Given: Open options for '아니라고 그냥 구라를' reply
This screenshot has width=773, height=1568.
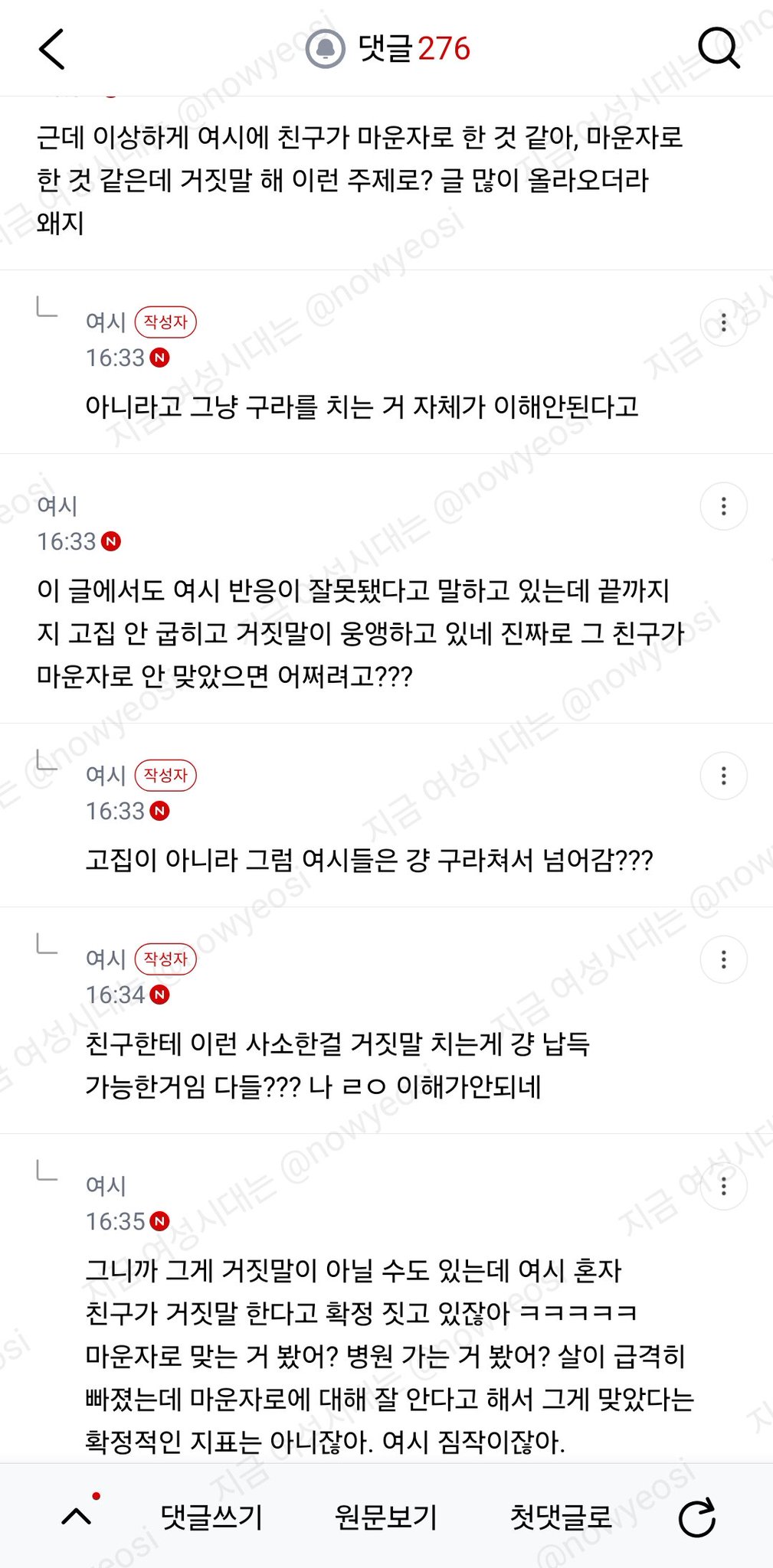Looking at the screenshot, I should point(723,322).
